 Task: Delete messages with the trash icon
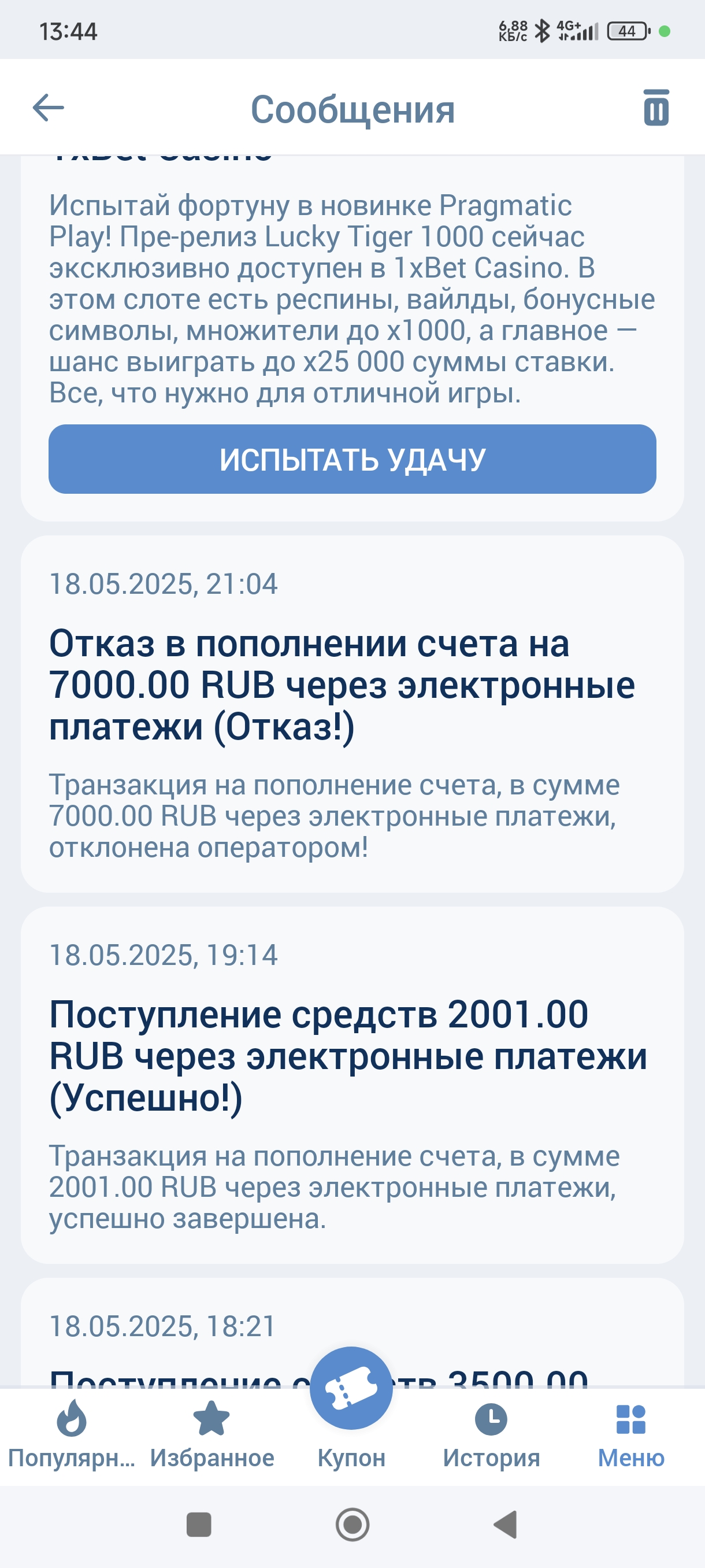tap(656, 108)
